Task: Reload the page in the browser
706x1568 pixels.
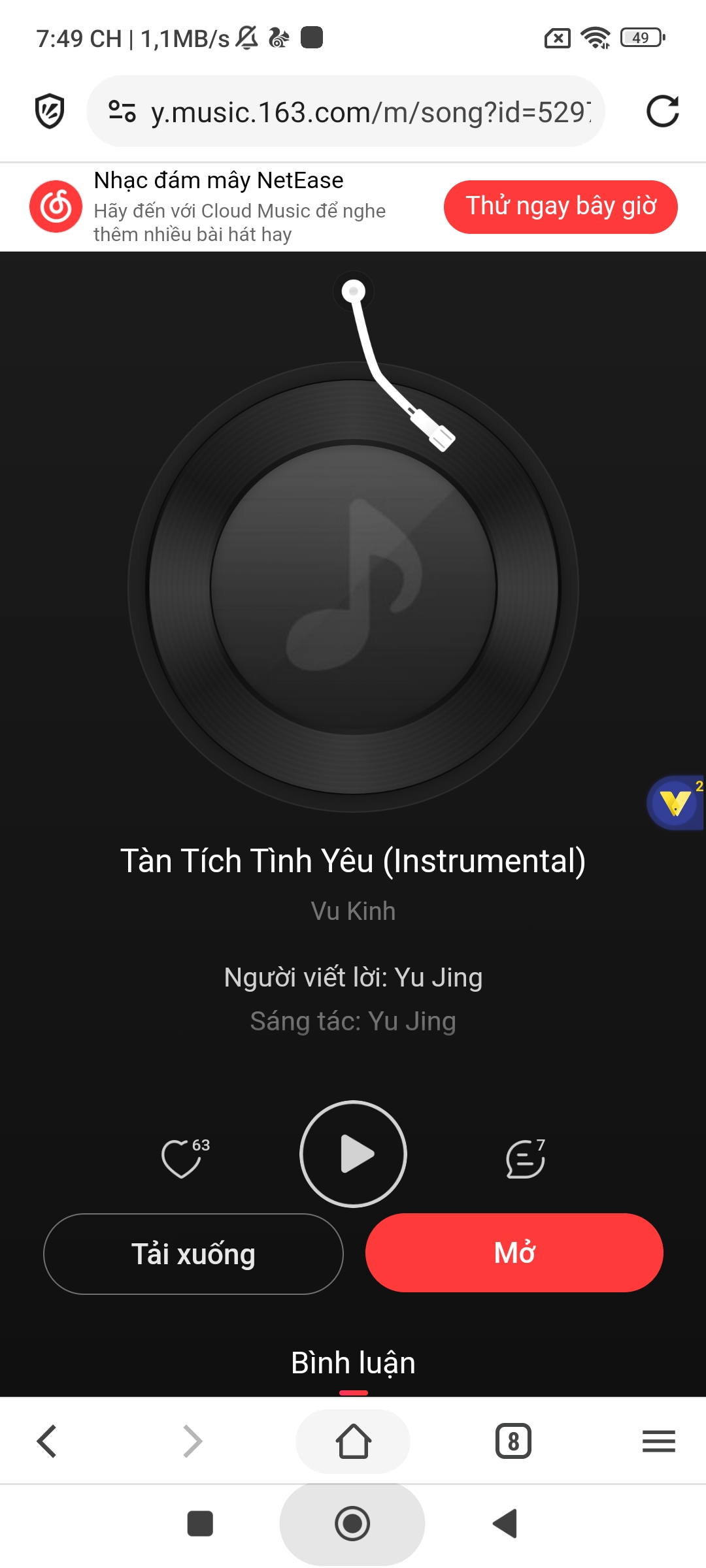Action: (x=662, y=111)
